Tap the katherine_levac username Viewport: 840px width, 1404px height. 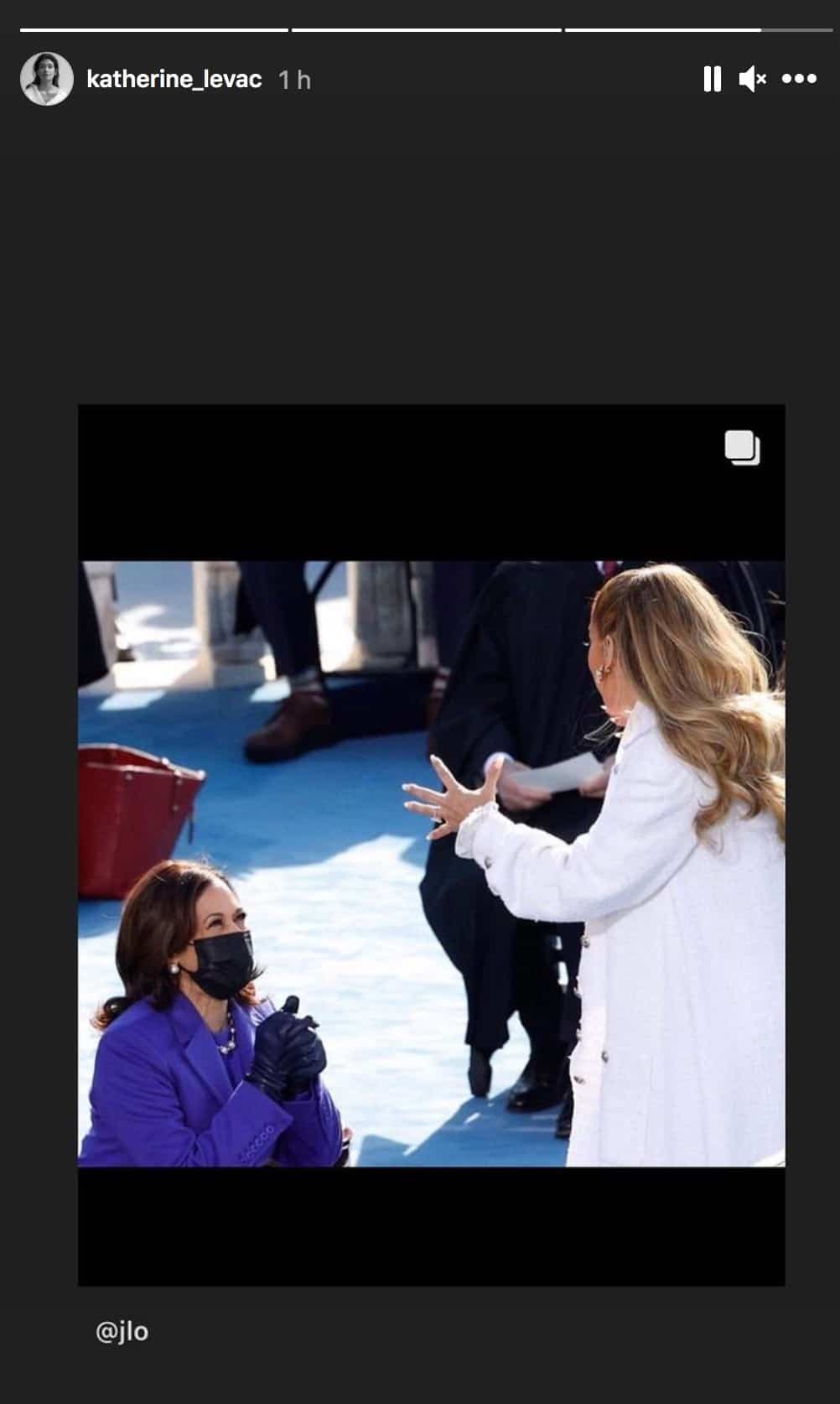click(x=174, y=80)
